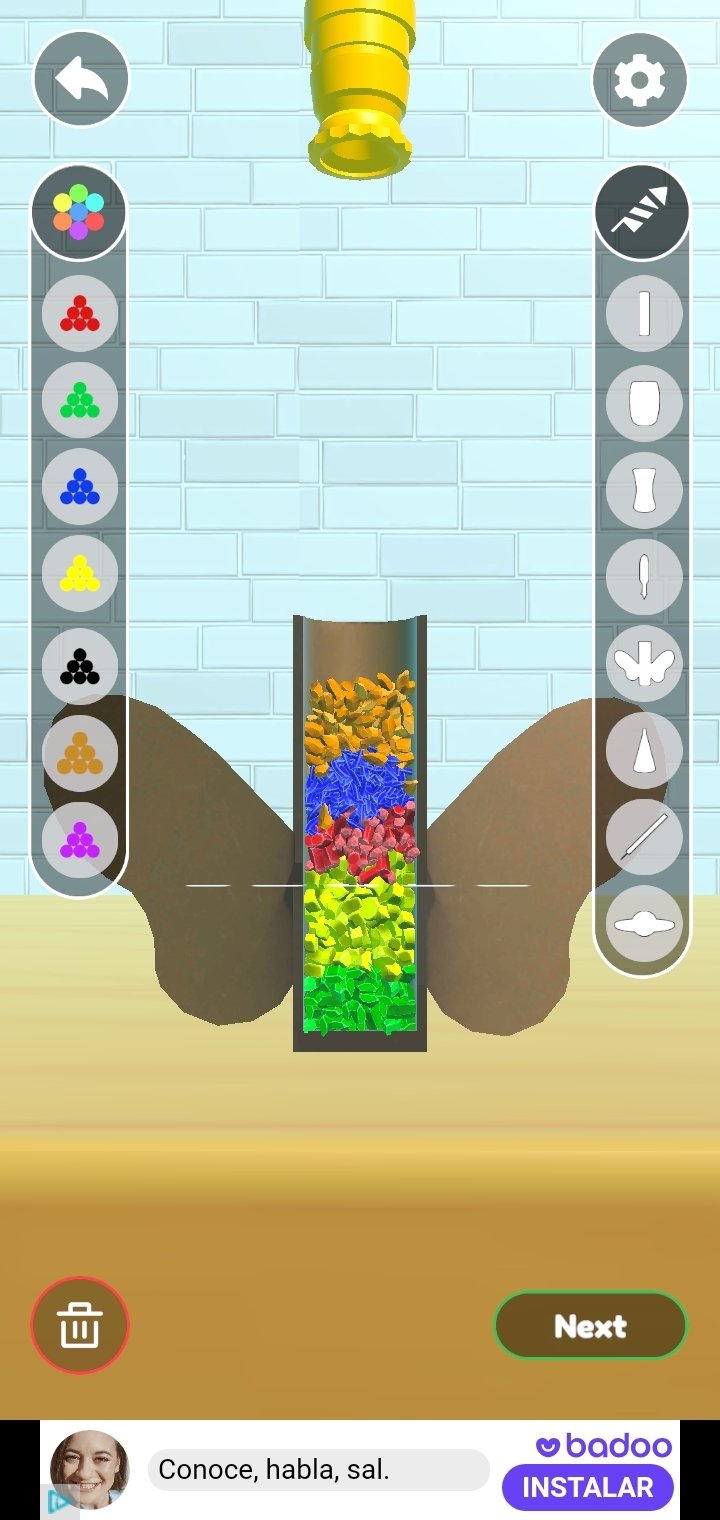Choose the magenta powder color
This screenshot has width=720, height=1520.
[x=80, y=840]
